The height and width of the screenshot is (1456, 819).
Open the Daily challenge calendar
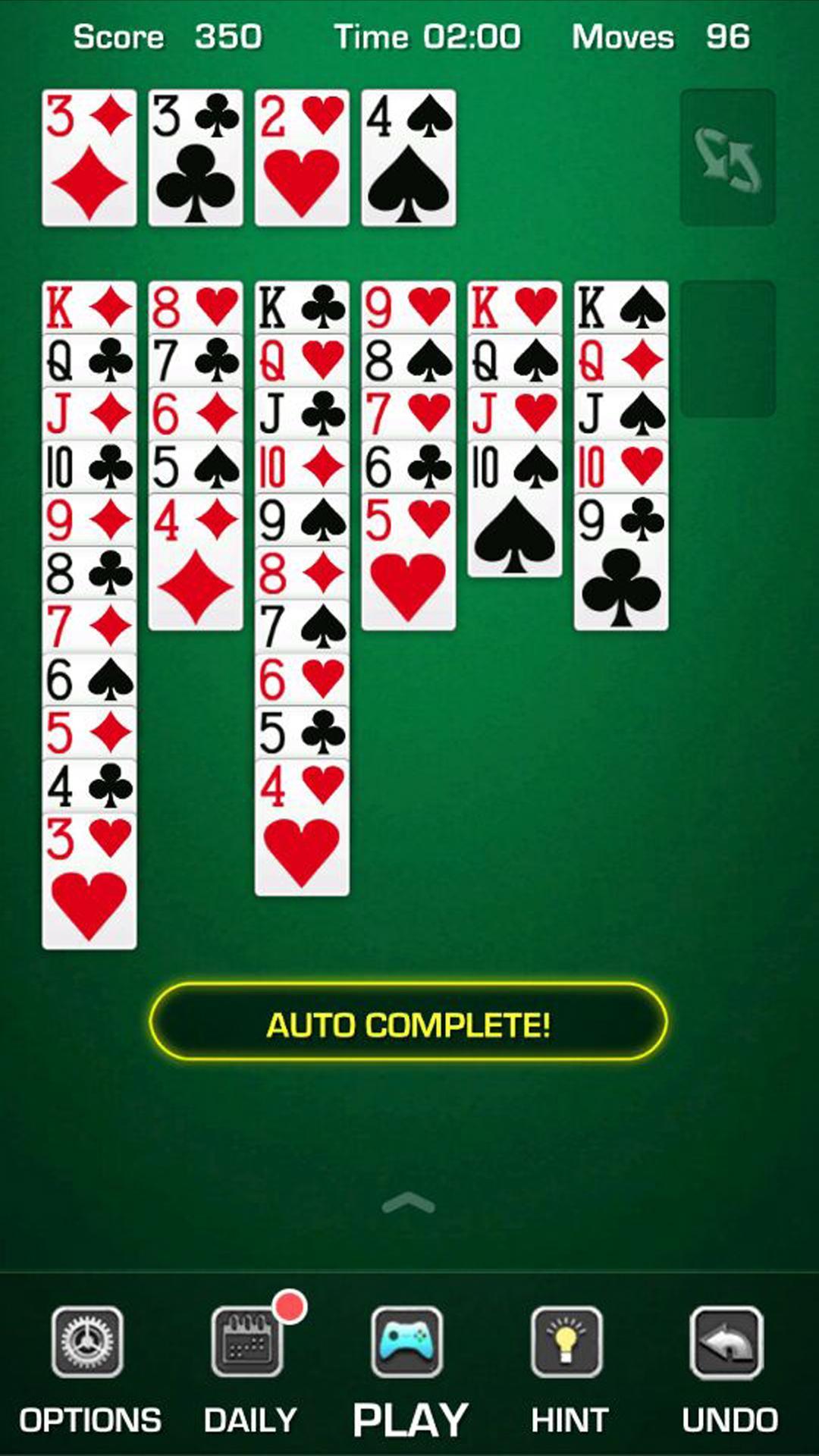point(248,1343)
